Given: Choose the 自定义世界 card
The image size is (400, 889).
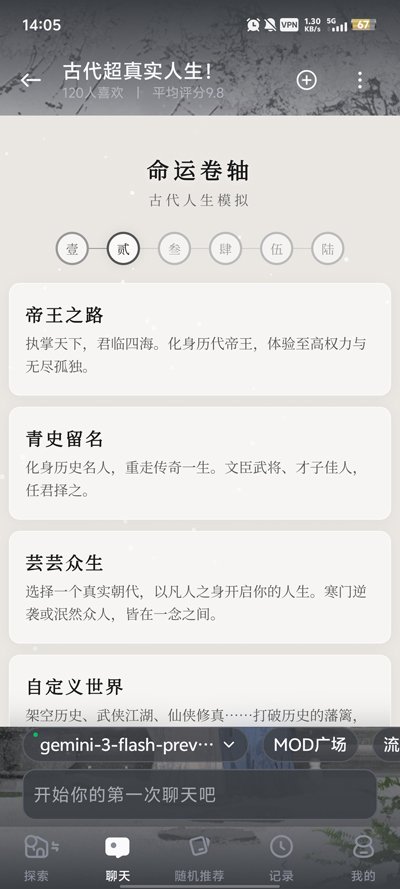Looking at the screenshot, I should coord(200,691).
